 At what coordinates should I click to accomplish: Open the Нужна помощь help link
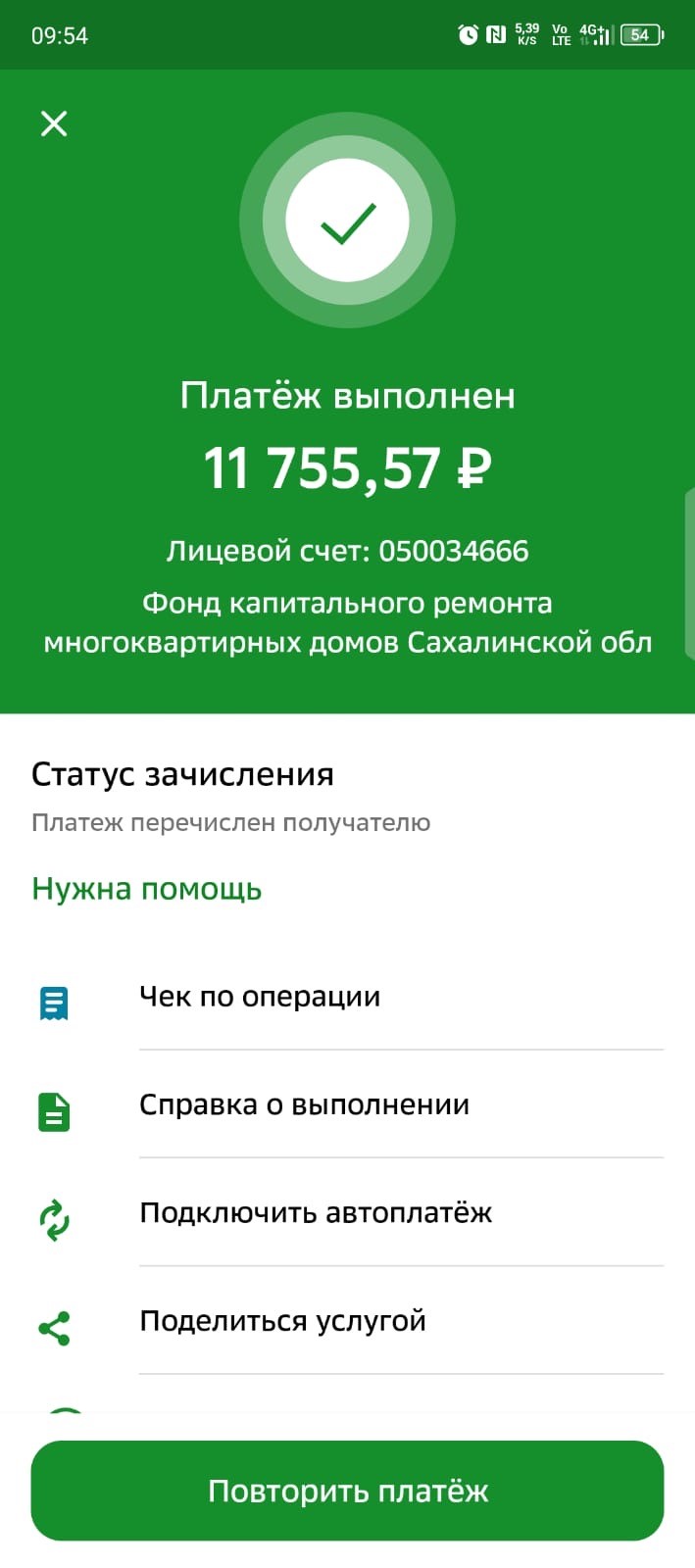point(147,889)
